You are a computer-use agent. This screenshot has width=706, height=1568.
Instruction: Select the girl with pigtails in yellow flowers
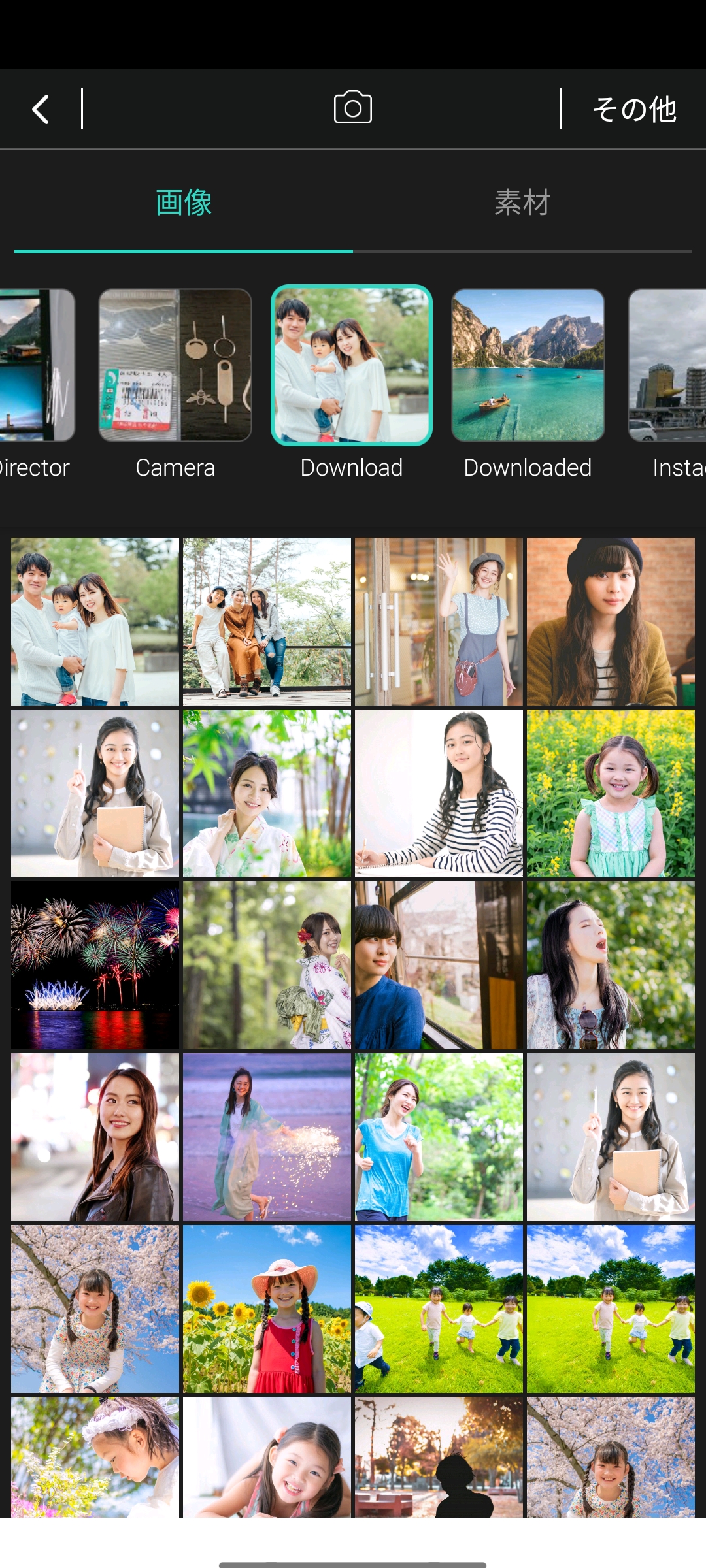coord(611,793)
